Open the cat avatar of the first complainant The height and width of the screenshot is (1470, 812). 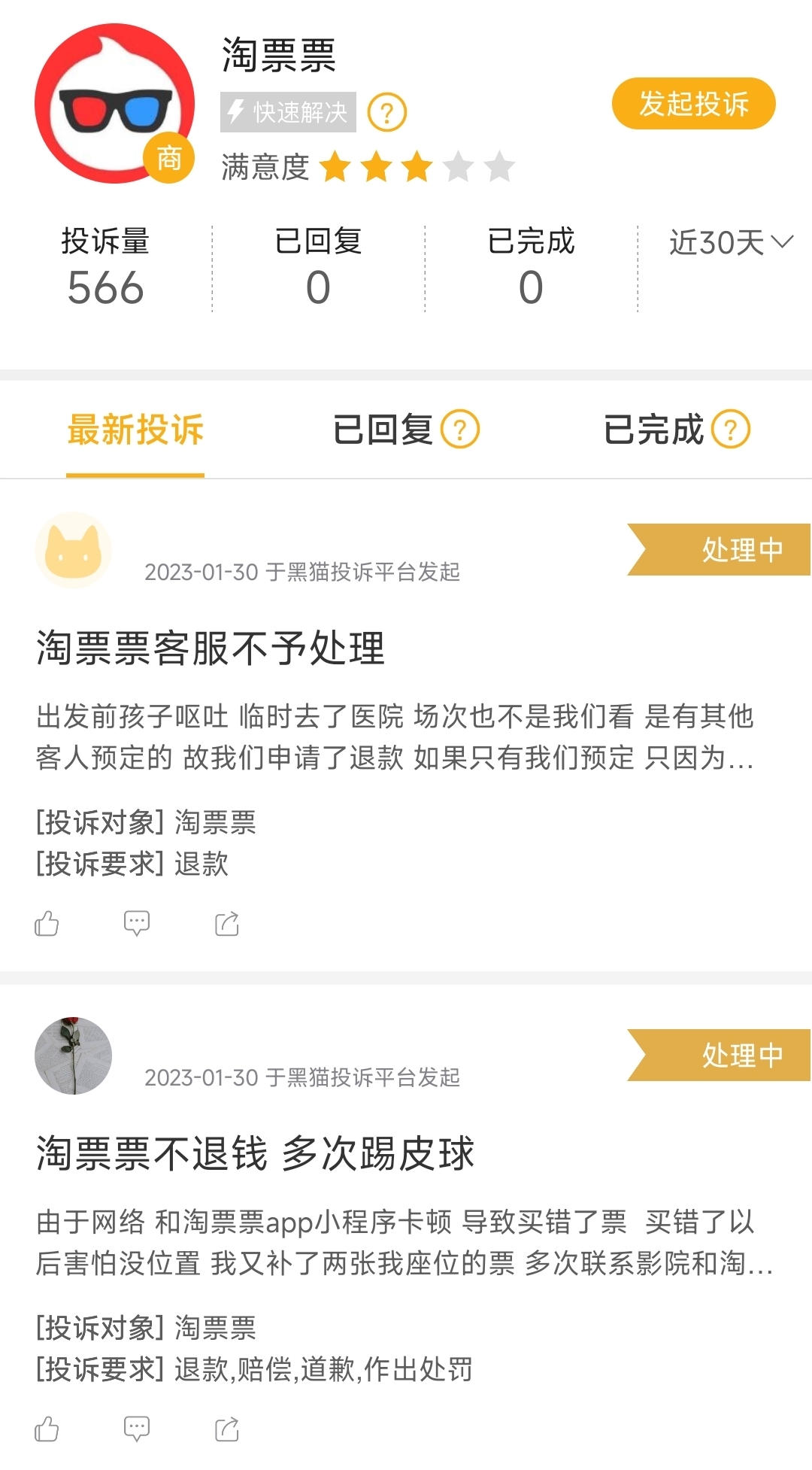[x=74, y=550]
